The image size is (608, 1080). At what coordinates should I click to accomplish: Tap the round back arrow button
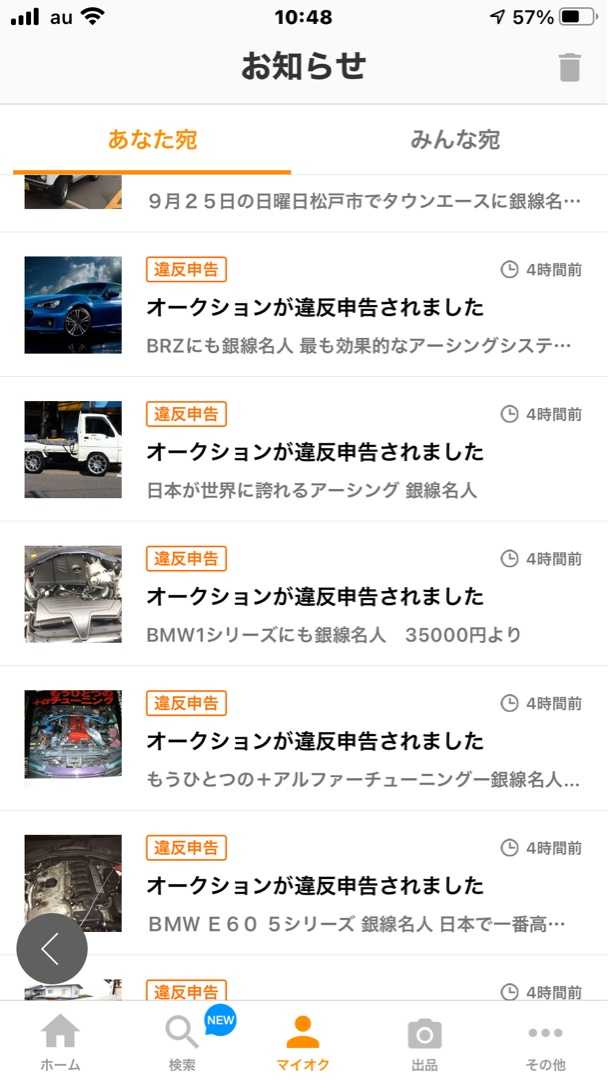[52, 948]
